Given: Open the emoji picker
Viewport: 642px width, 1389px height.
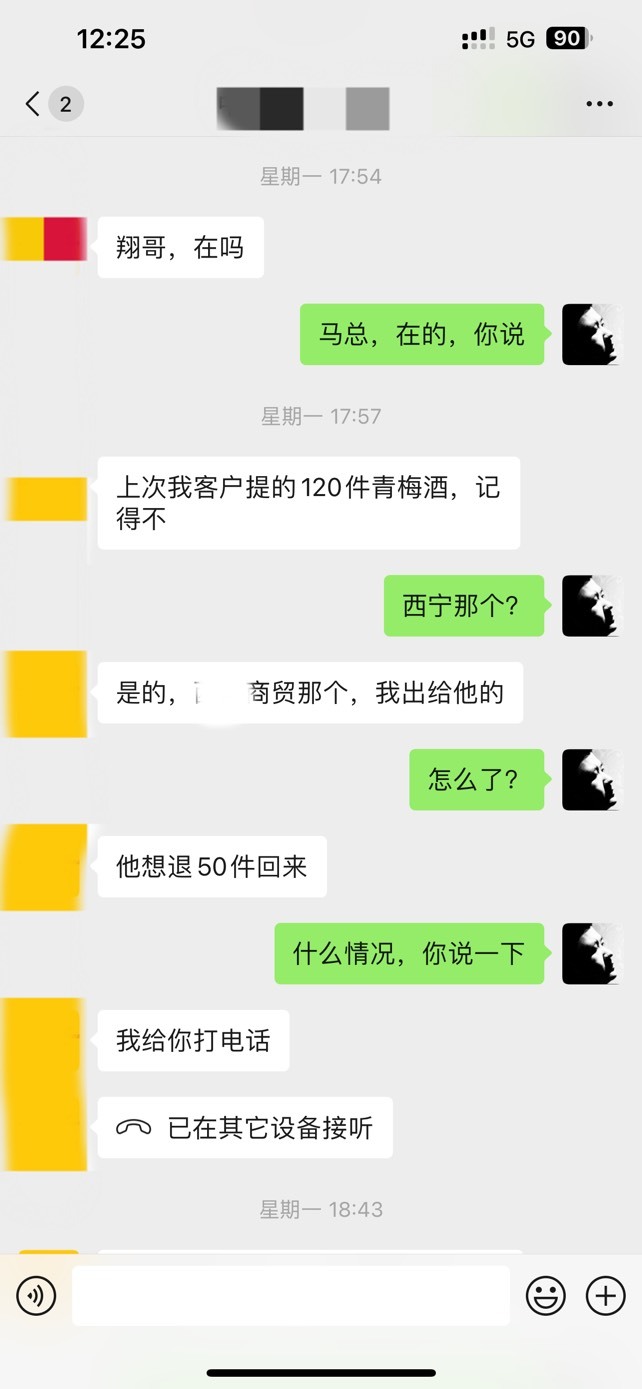Looking at the screenshot, I should [546, 1296].
